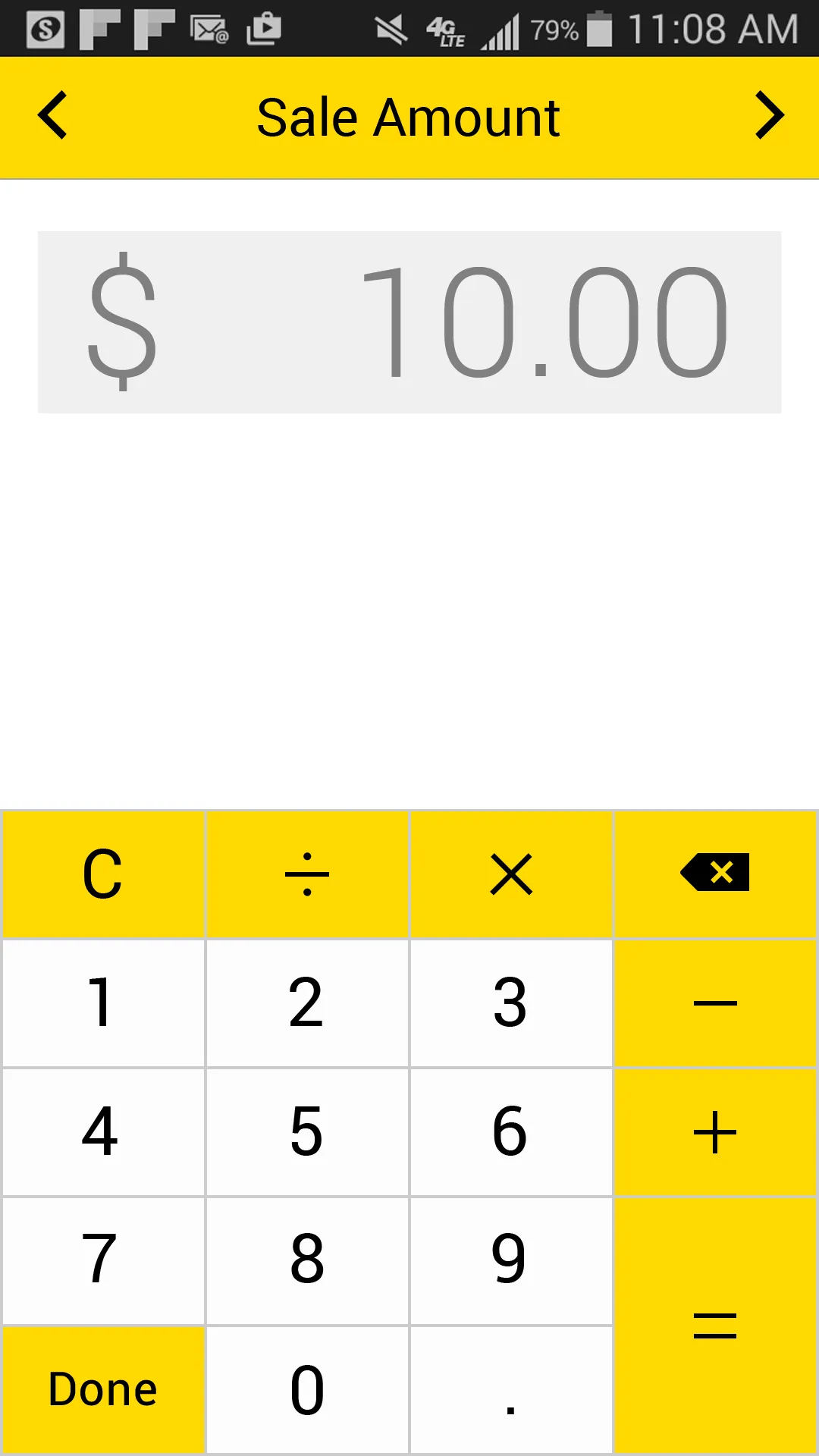Advance using the right chevron

[769, 115]
